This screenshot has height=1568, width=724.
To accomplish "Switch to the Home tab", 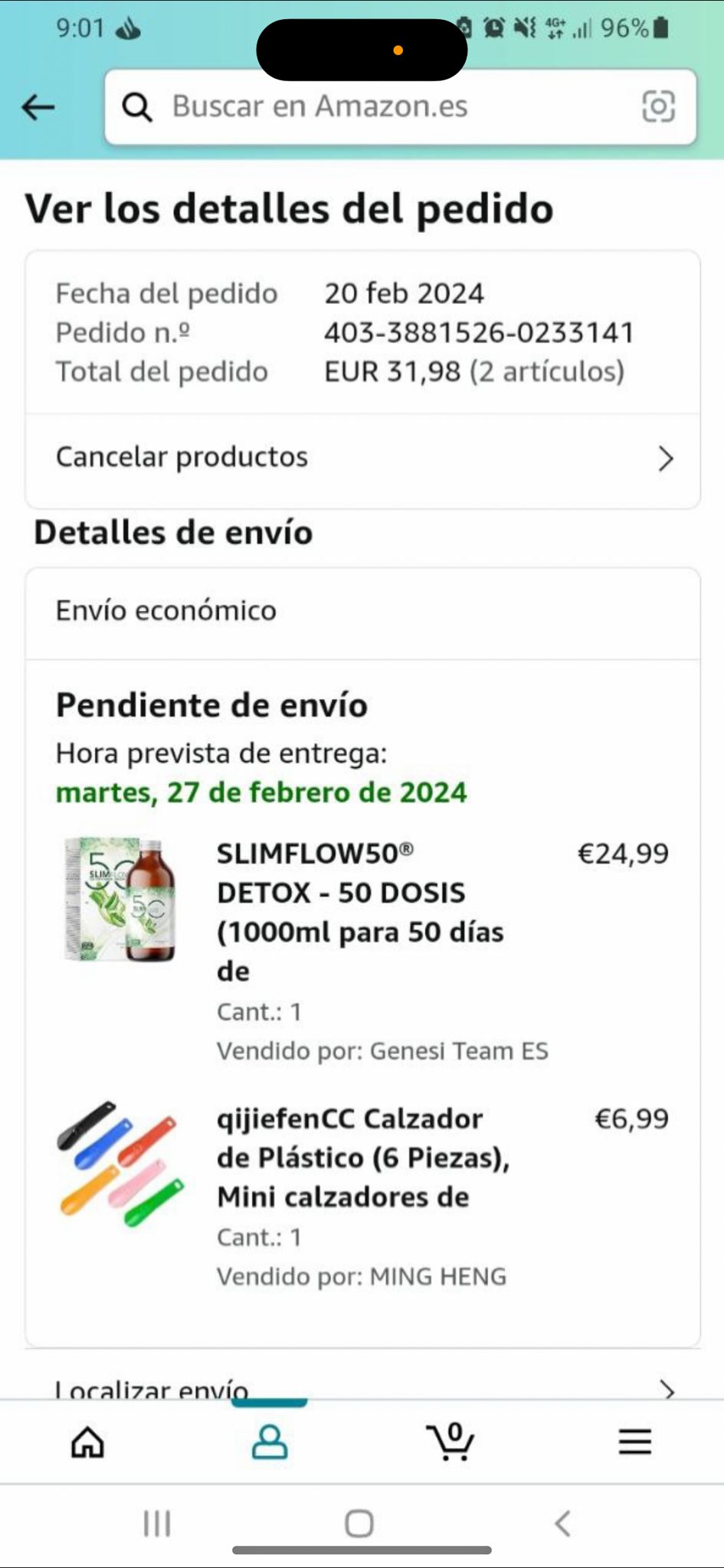I will point(87,1442).
